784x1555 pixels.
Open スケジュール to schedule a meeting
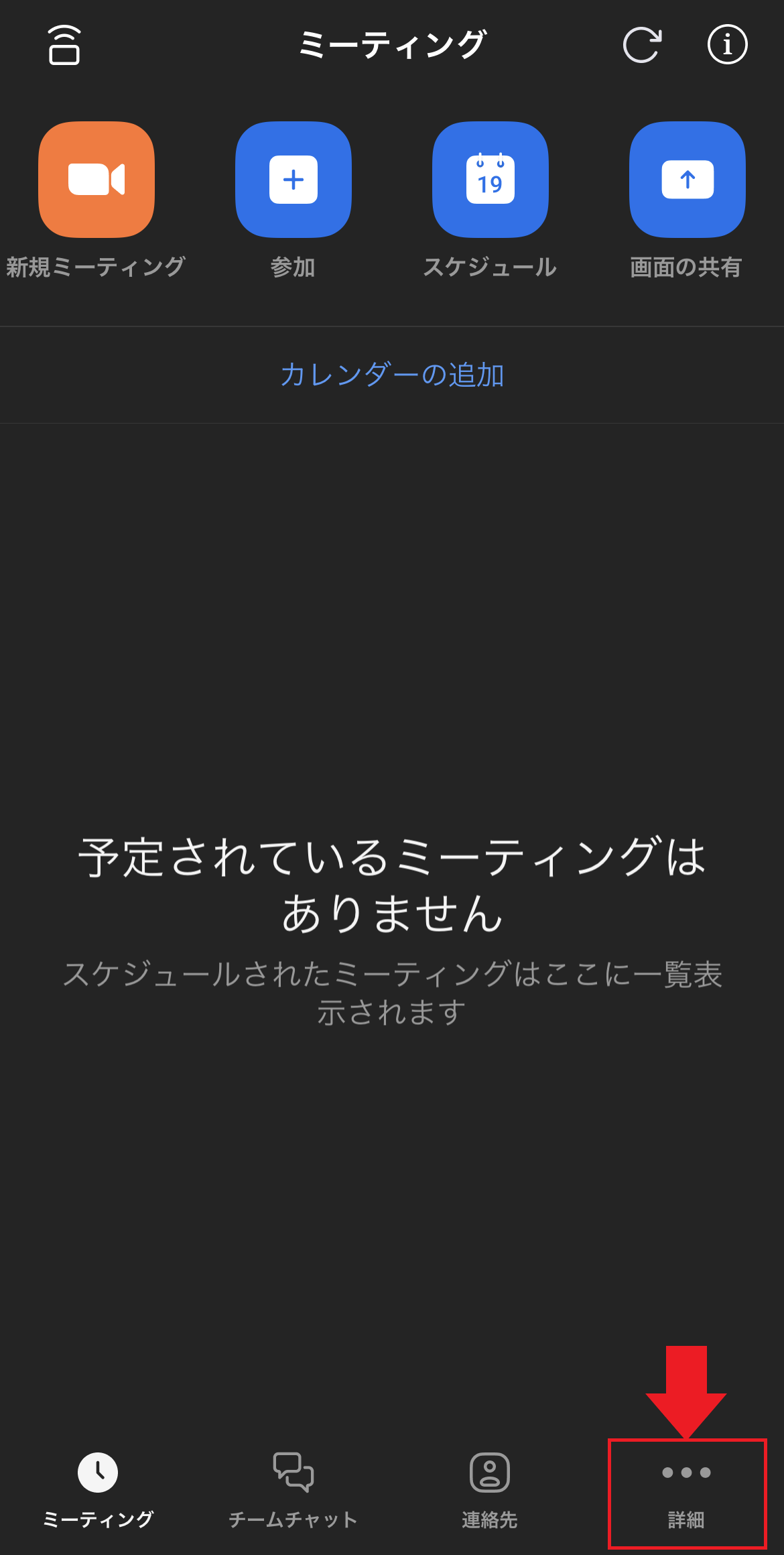pos(490,180)
